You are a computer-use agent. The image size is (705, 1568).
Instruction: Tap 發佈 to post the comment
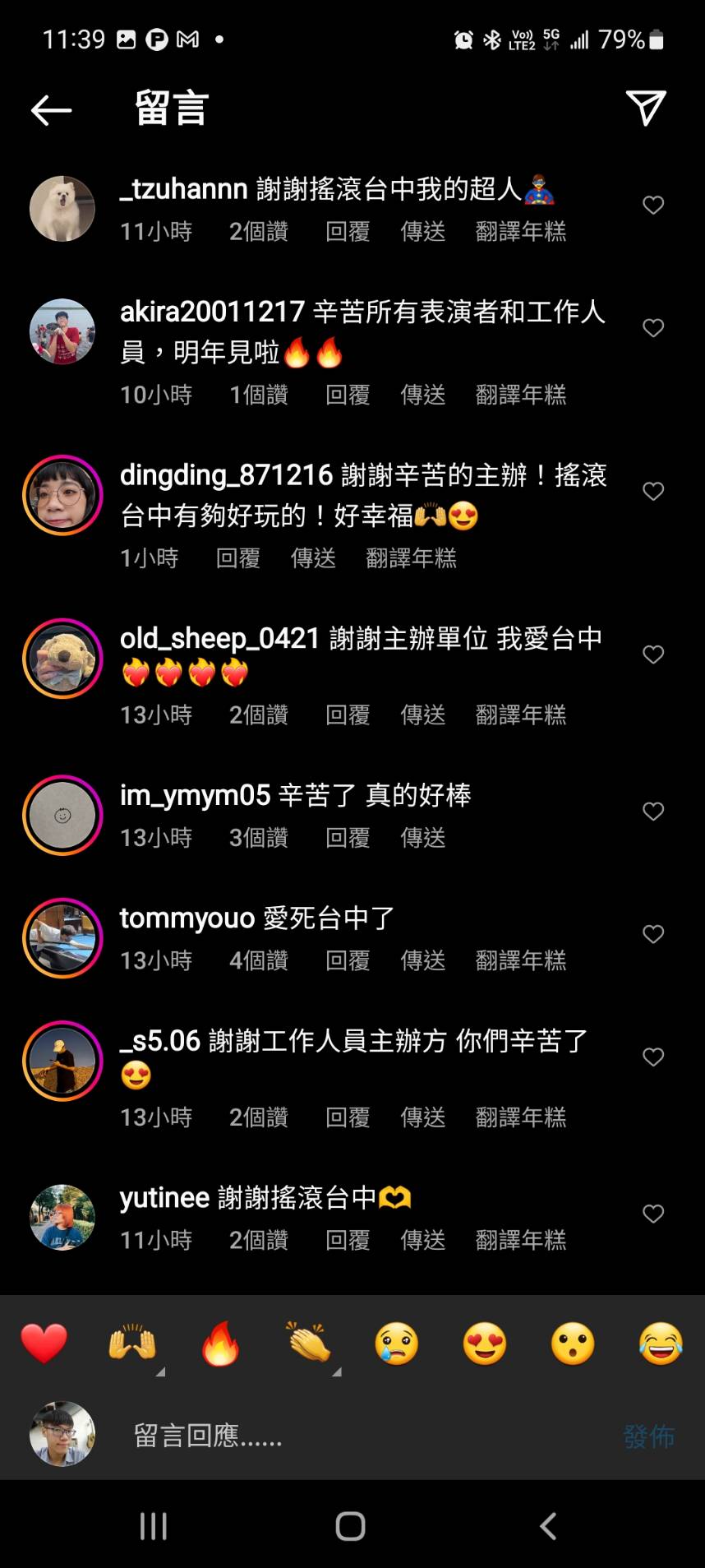(x=648, y=1436)
